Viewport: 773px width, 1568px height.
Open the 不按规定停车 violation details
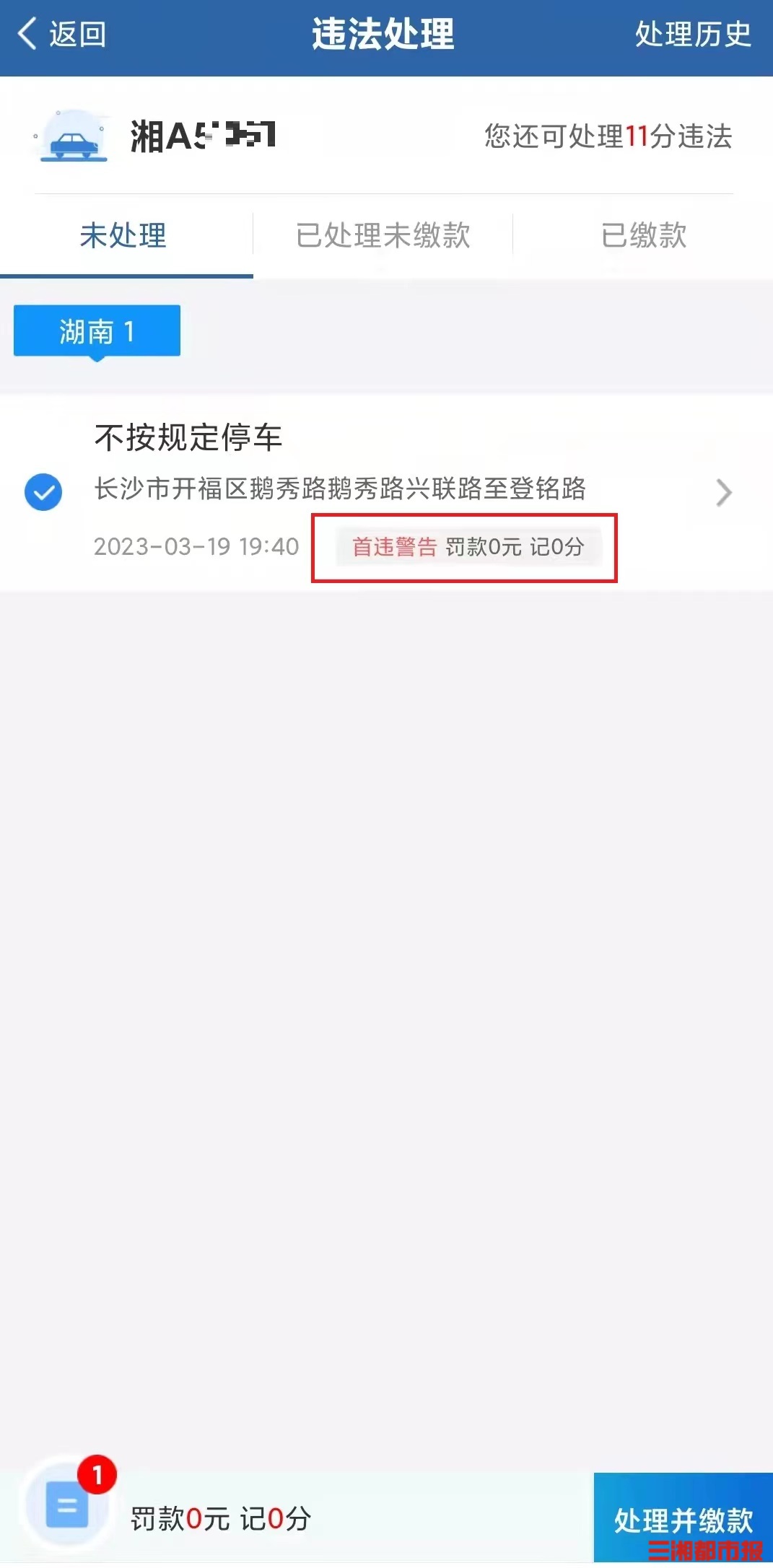(723, 493)
